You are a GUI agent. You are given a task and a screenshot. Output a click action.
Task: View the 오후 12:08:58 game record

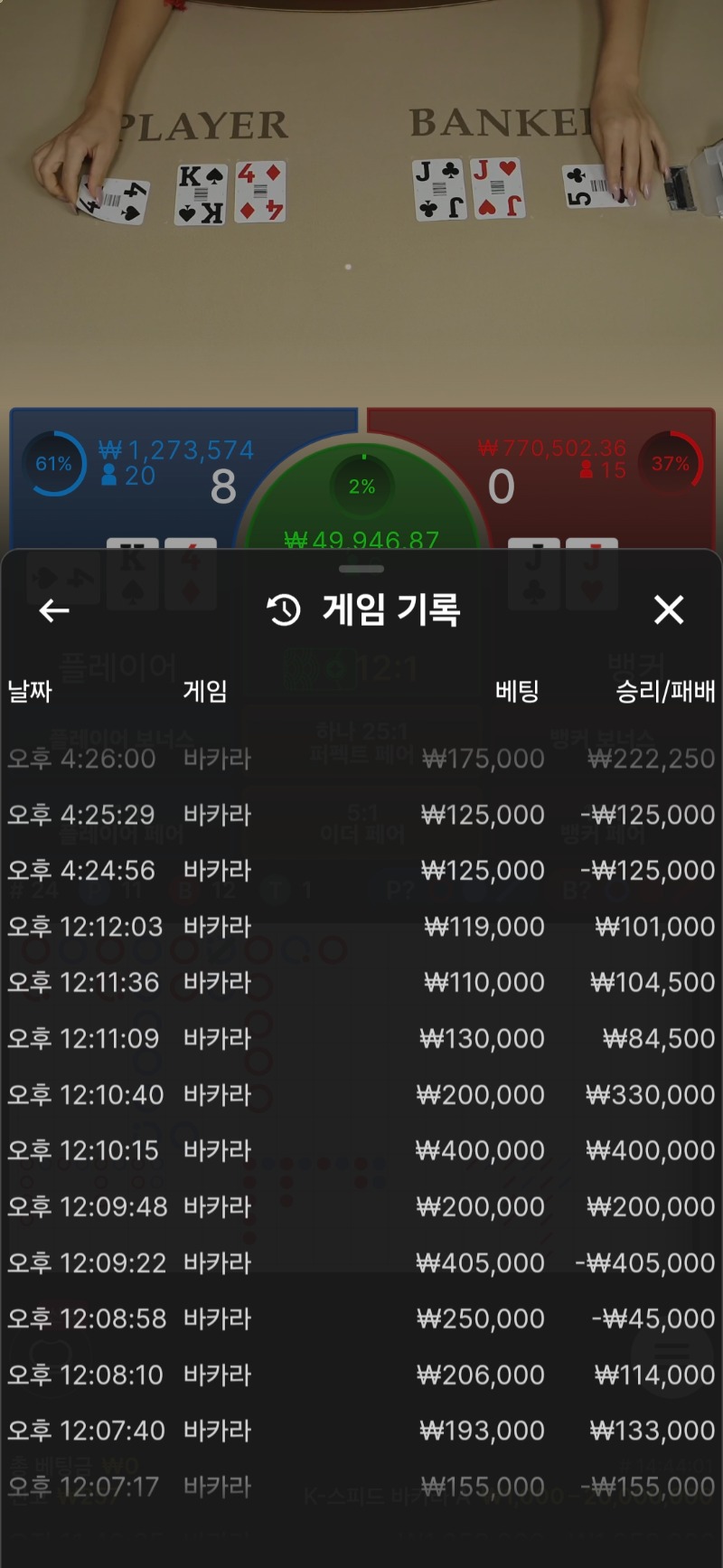[361, 1319]
